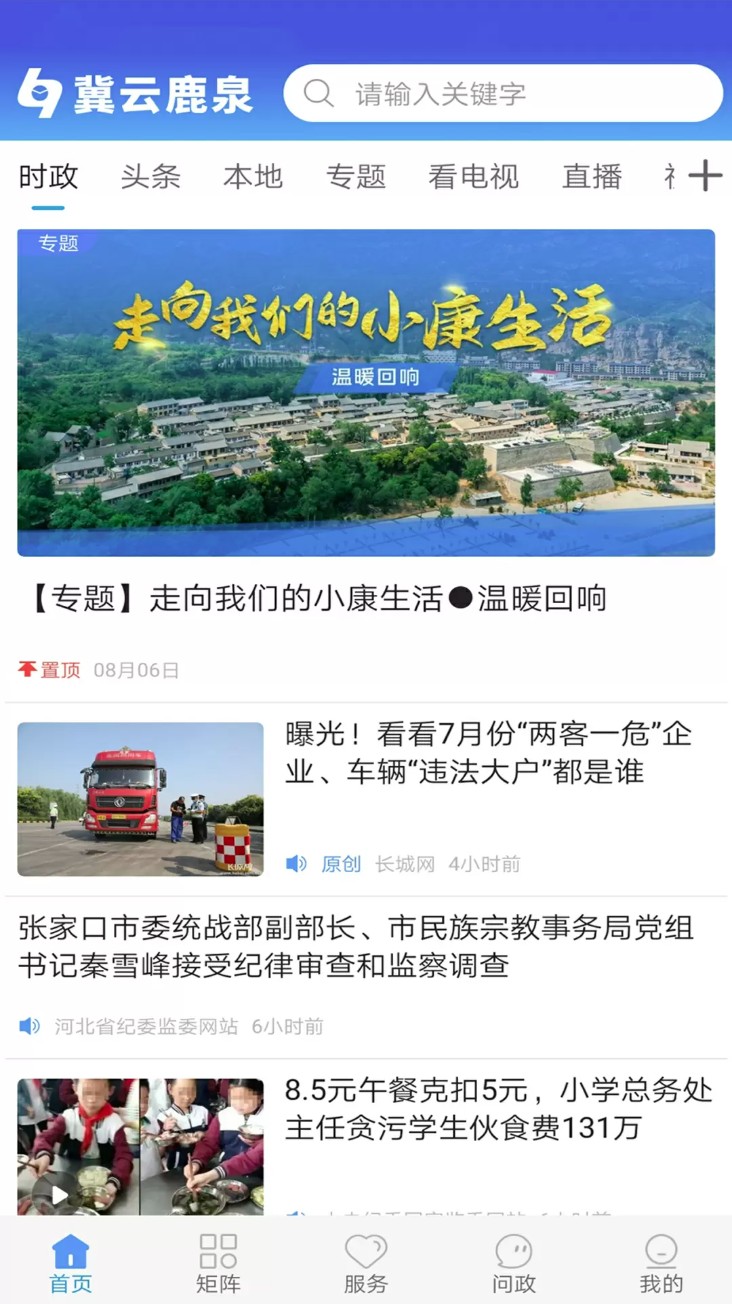Open the 直播 tab
This screenshot has height=1304, width=732.
[x=592, y=177]
